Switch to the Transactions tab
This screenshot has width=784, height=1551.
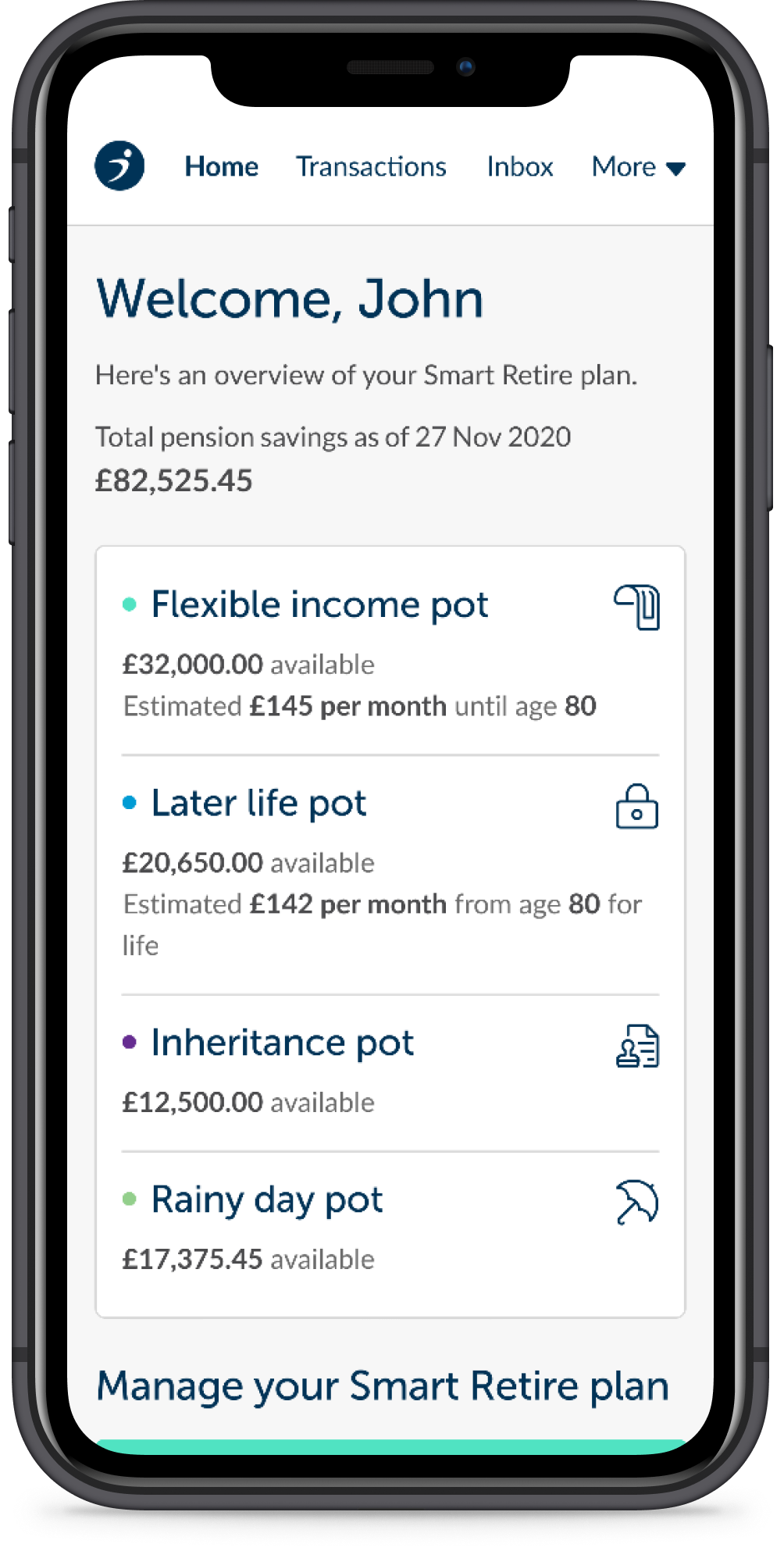click(371, 166)
